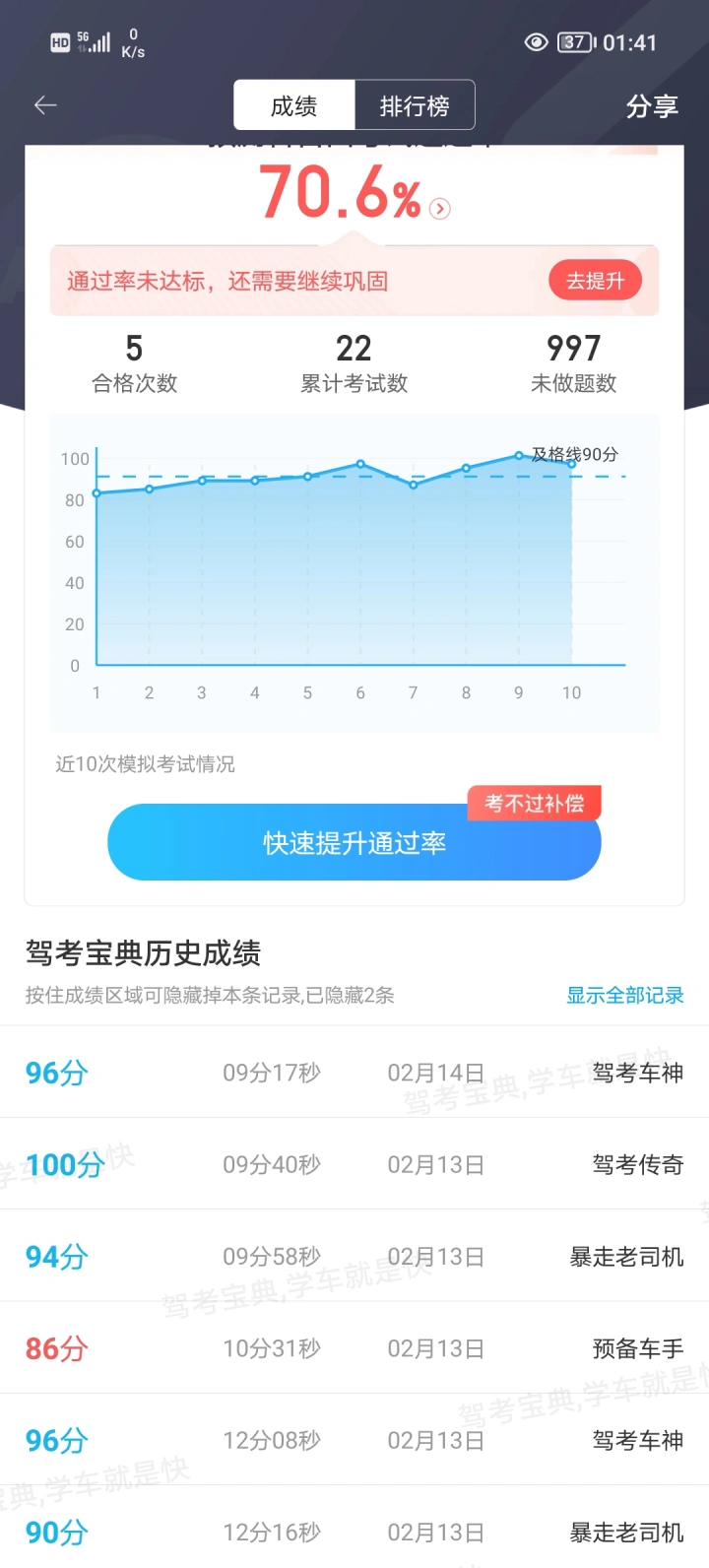Viewport: 709px width, 1568px height.
Task: Tap the 去提升 button
Action: click(x=596, y=281)
